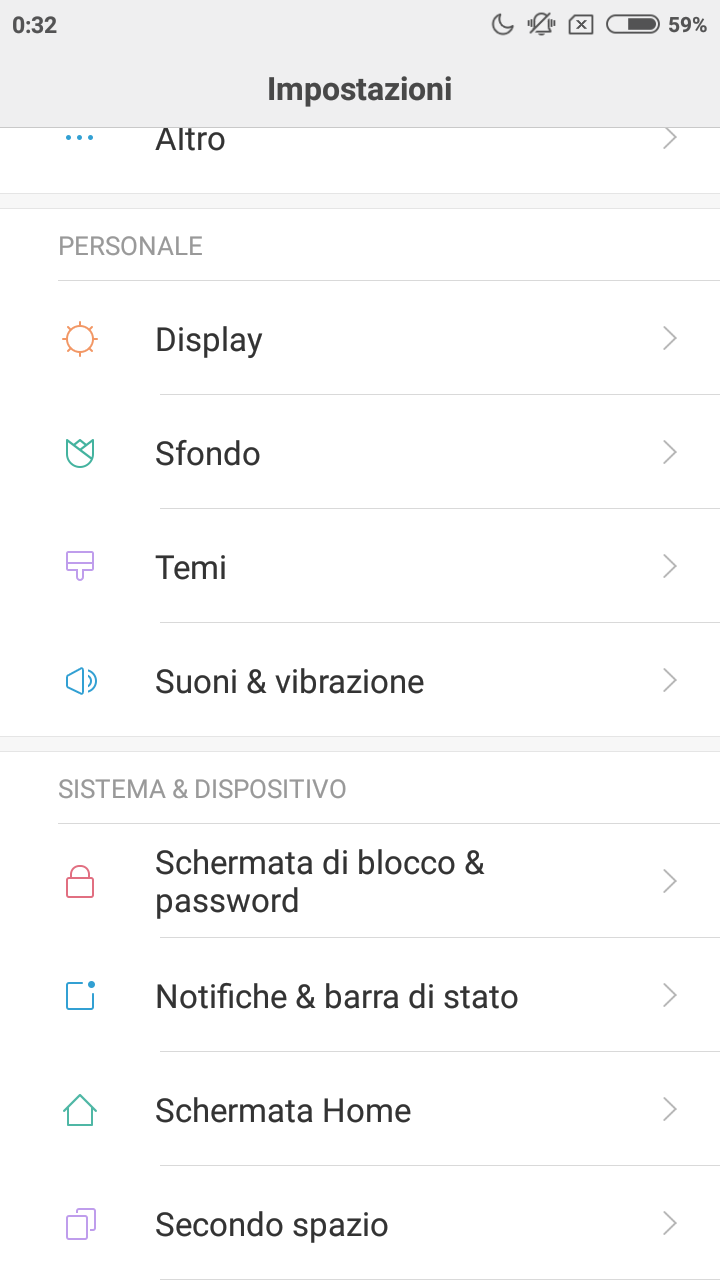The width and height of the screenshot is (720, 1280).
Task: Open Suoni & vibrazione settings
Action: coord(360,681)
